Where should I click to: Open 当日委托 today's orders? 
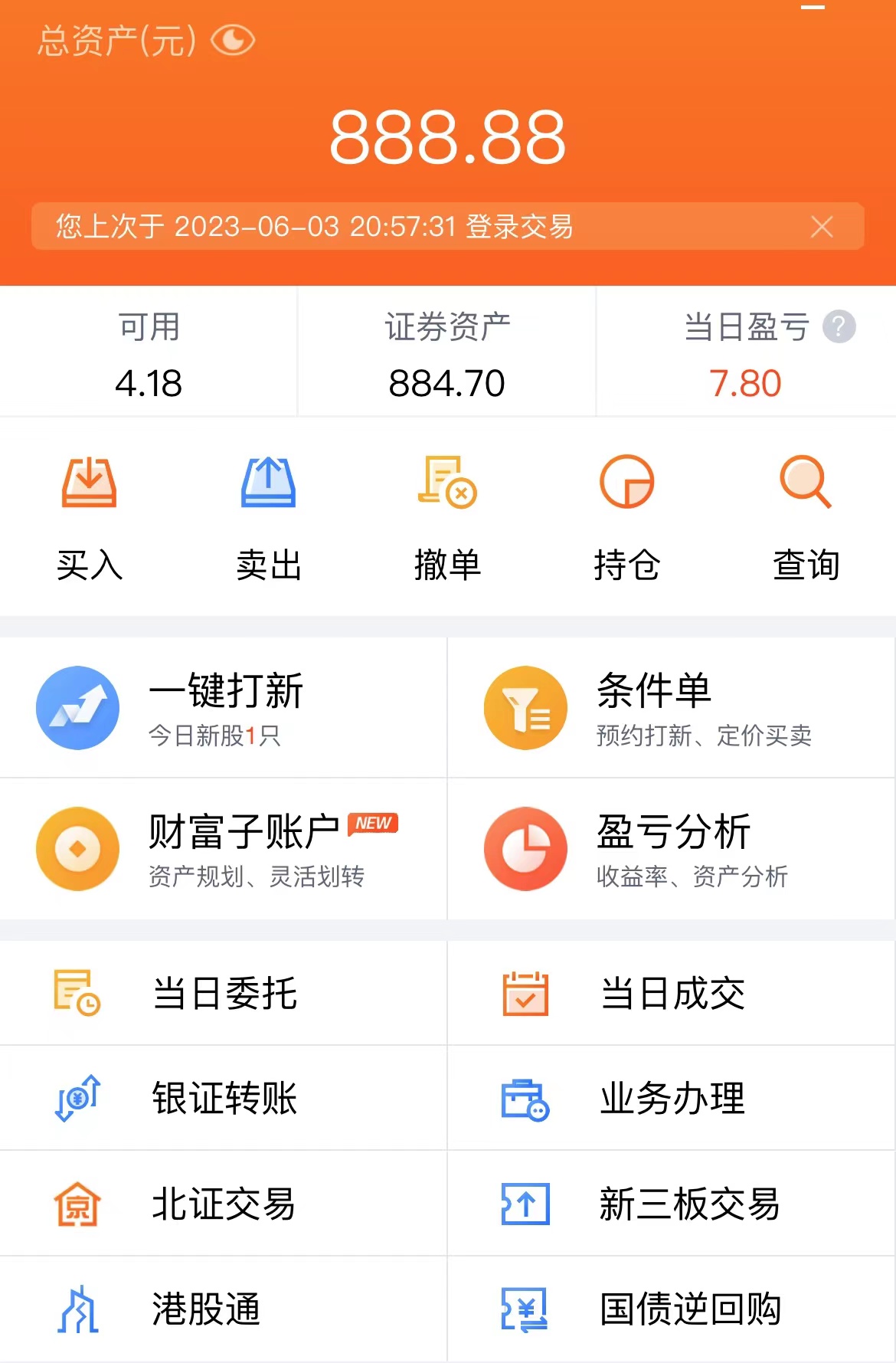(222, 993)
